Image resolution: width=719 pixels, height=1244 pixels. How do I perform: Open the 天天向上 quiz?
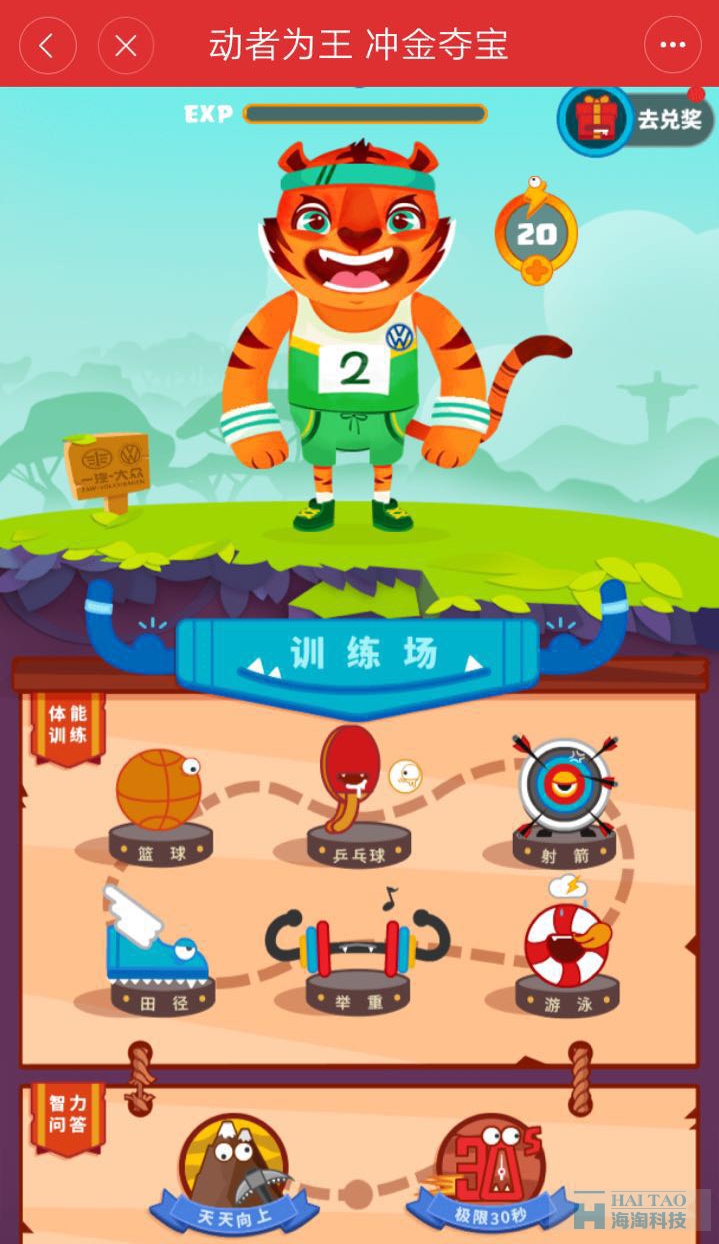pos(234,1175)
